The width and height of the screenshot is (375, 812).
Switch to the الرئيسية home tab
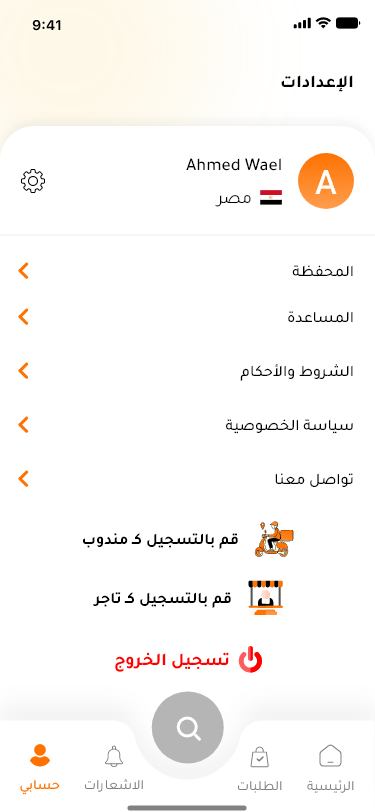click(x=330, y=767)
